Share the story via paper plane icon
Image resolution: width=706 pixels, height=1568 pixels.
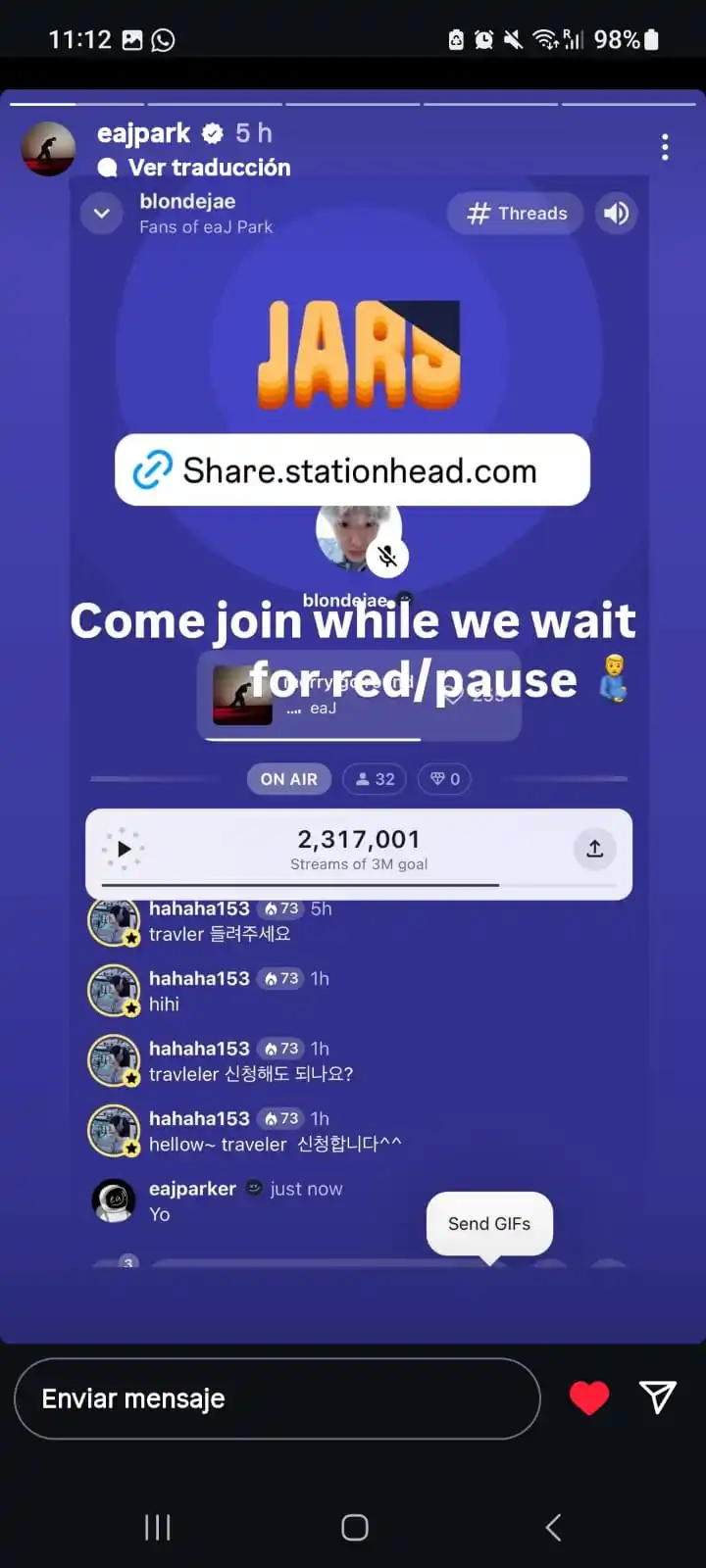point(657,1397)
